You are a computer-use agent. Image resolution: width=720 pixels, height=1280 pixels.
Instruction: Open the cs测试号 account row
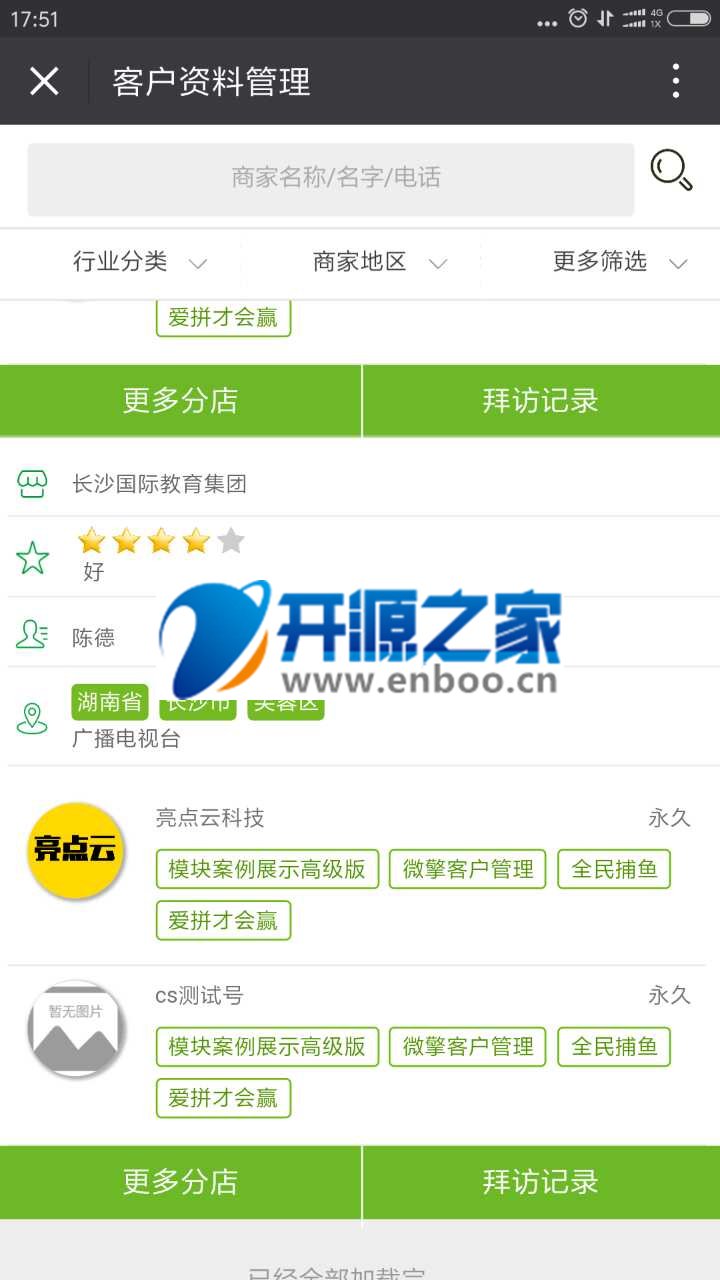[x=199, y=996]
